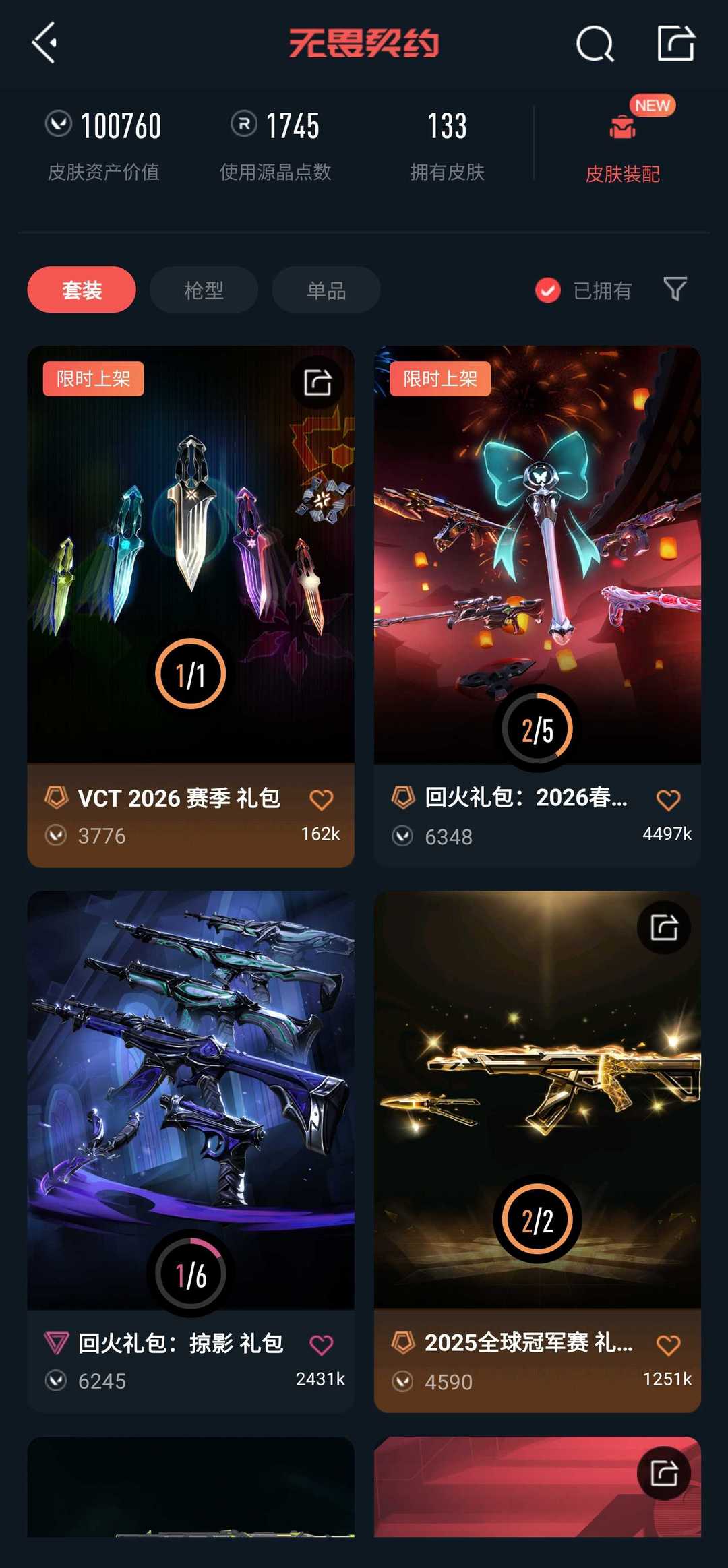This screenshot has height=1568, width=728.
Task: Open the search icon in the header
Action: 595,44
